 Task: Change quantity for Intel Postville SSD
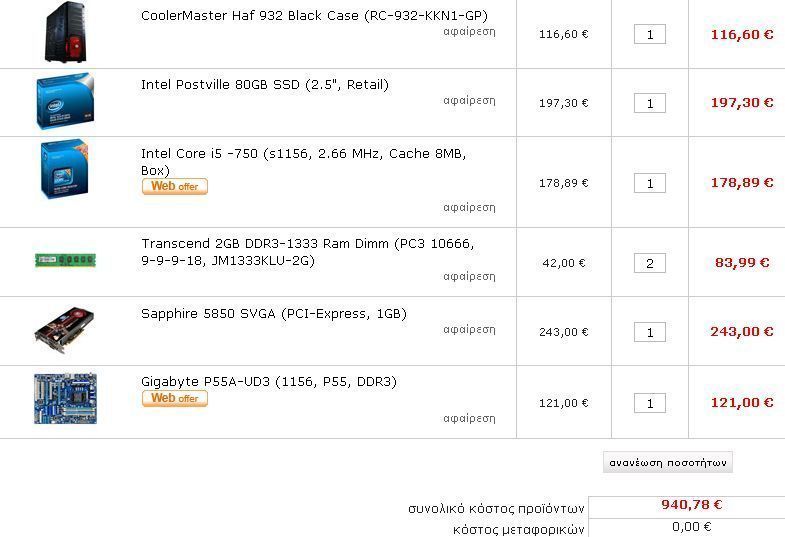(x=650, y=104)
